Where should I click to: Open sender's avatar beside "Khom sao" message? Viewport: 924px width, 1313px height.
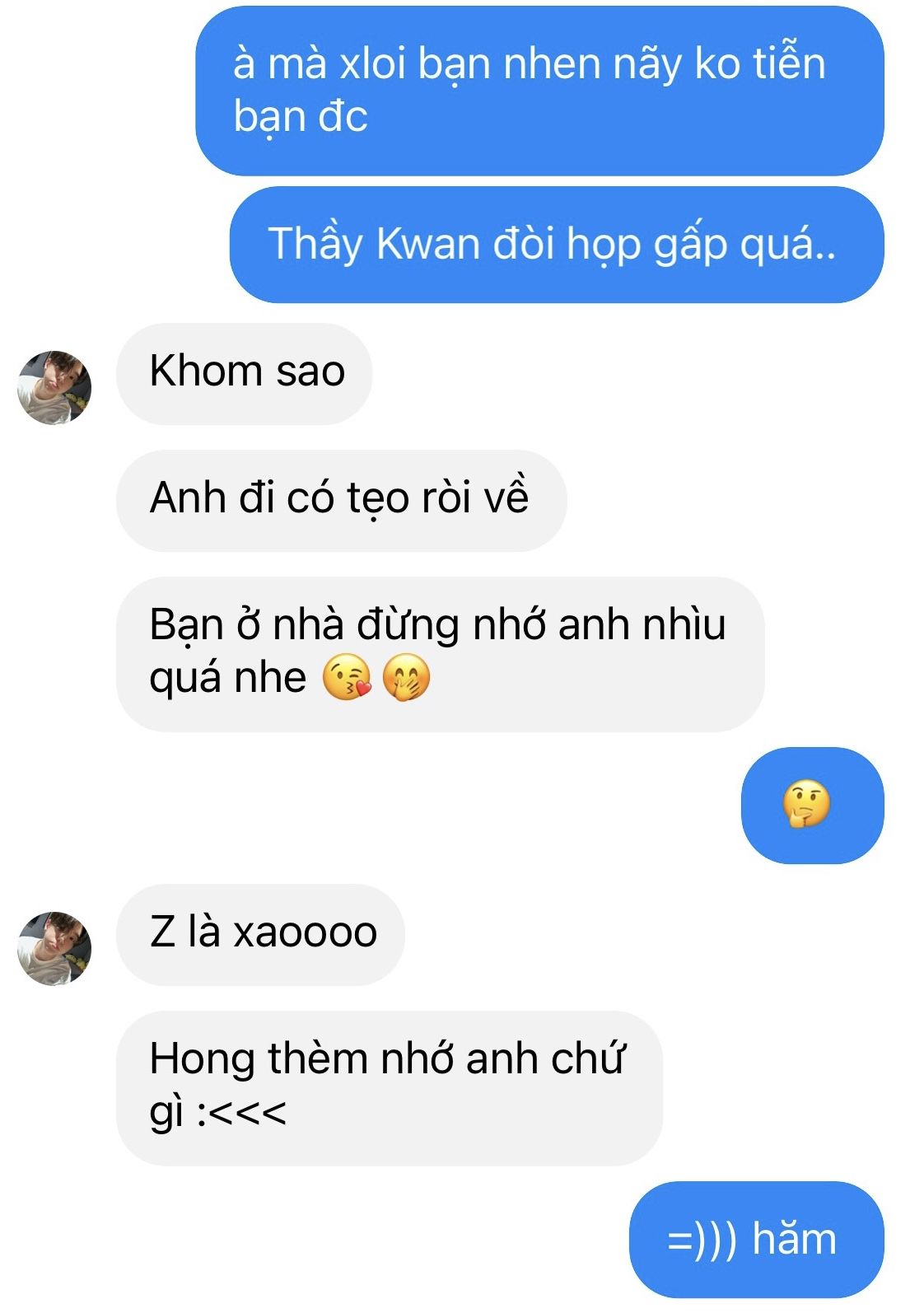coord(54,387)
